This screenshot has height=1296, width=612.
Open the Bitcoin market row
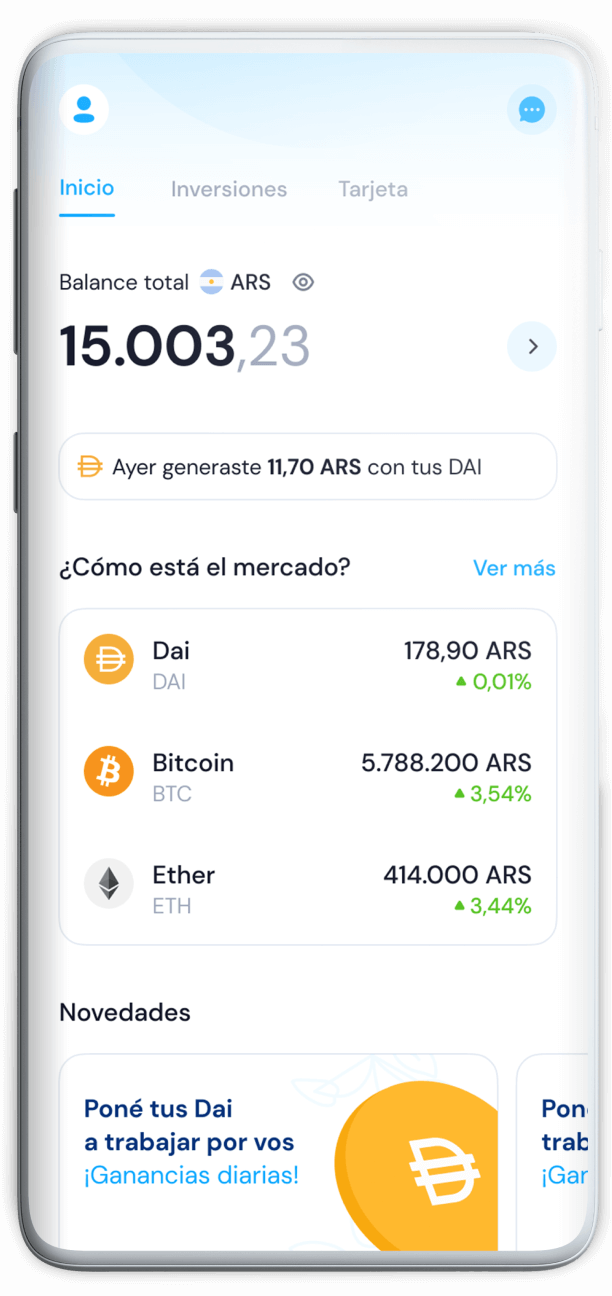[x=308, y=777]
